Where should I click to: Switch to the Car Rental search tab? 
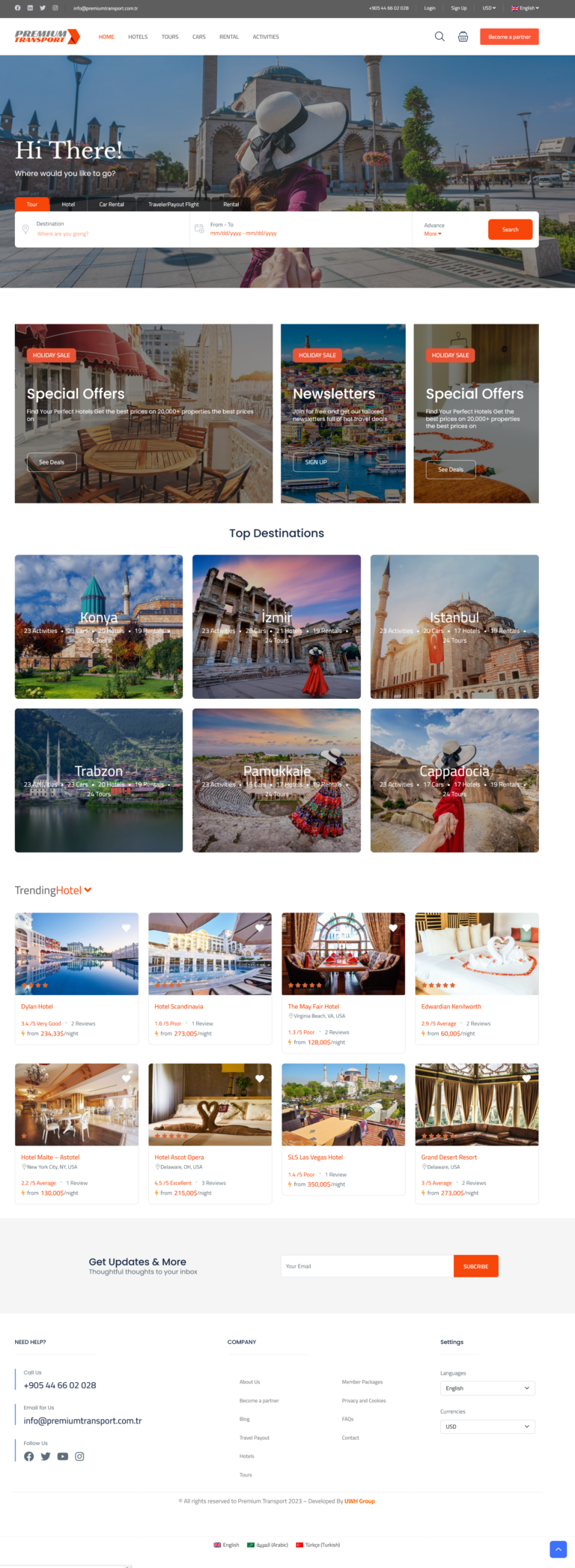click(x=112, y=205)
